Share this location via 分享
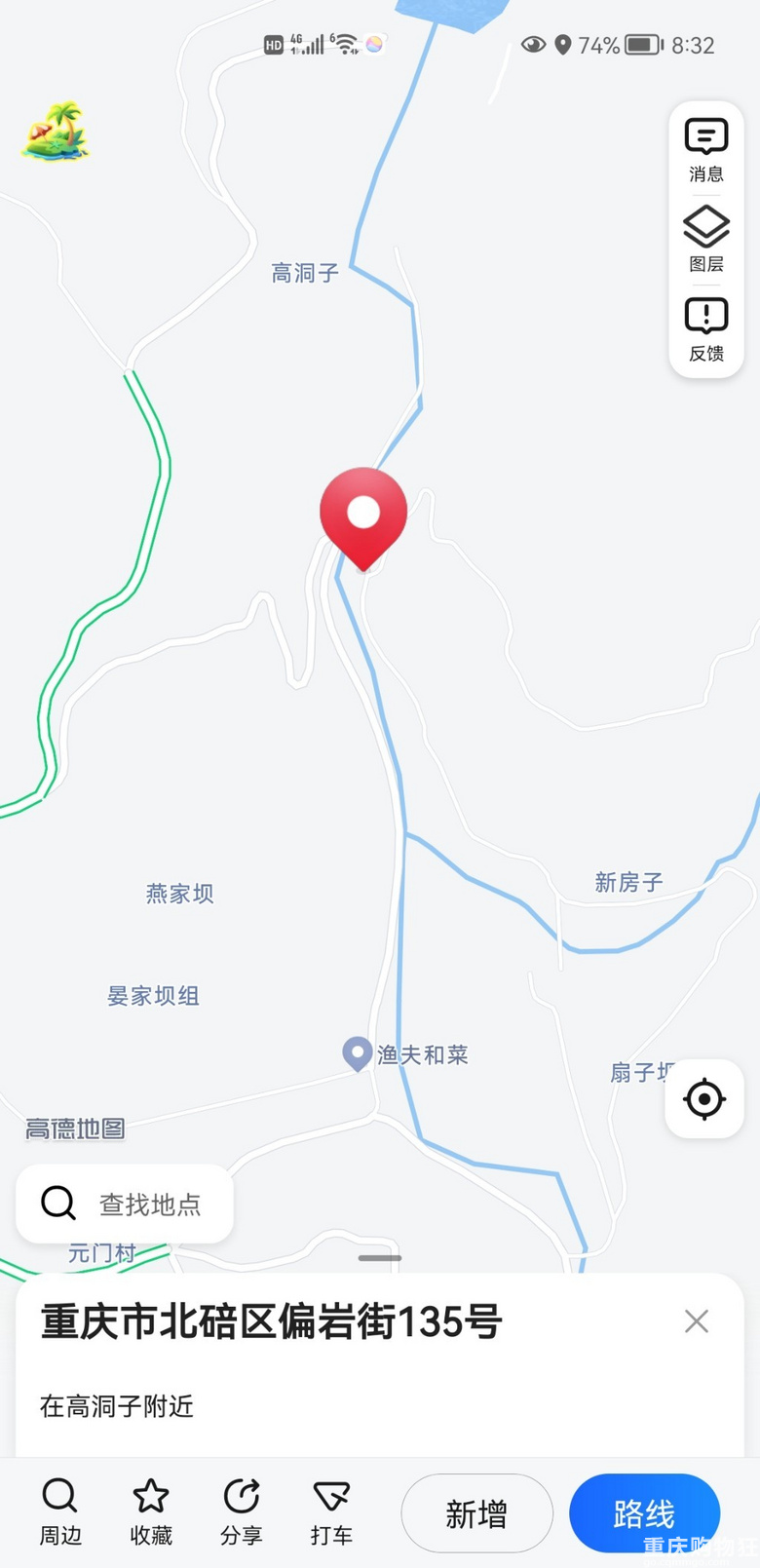 point(242,1511)
